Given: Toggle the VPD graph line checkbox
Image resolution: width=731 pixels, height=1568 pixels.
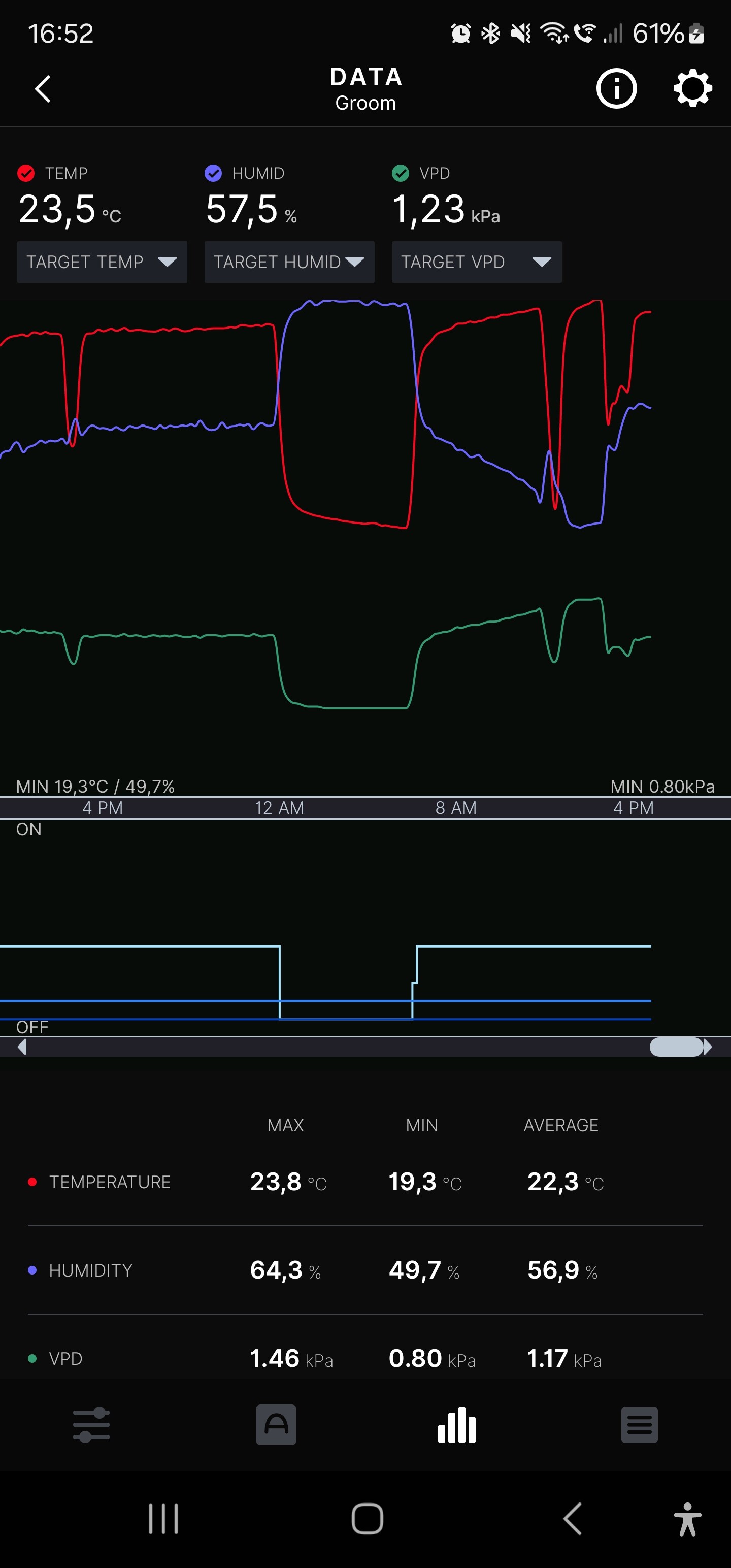Looking at the screenshot, I should pyautogui.click(x=400, y=174).
